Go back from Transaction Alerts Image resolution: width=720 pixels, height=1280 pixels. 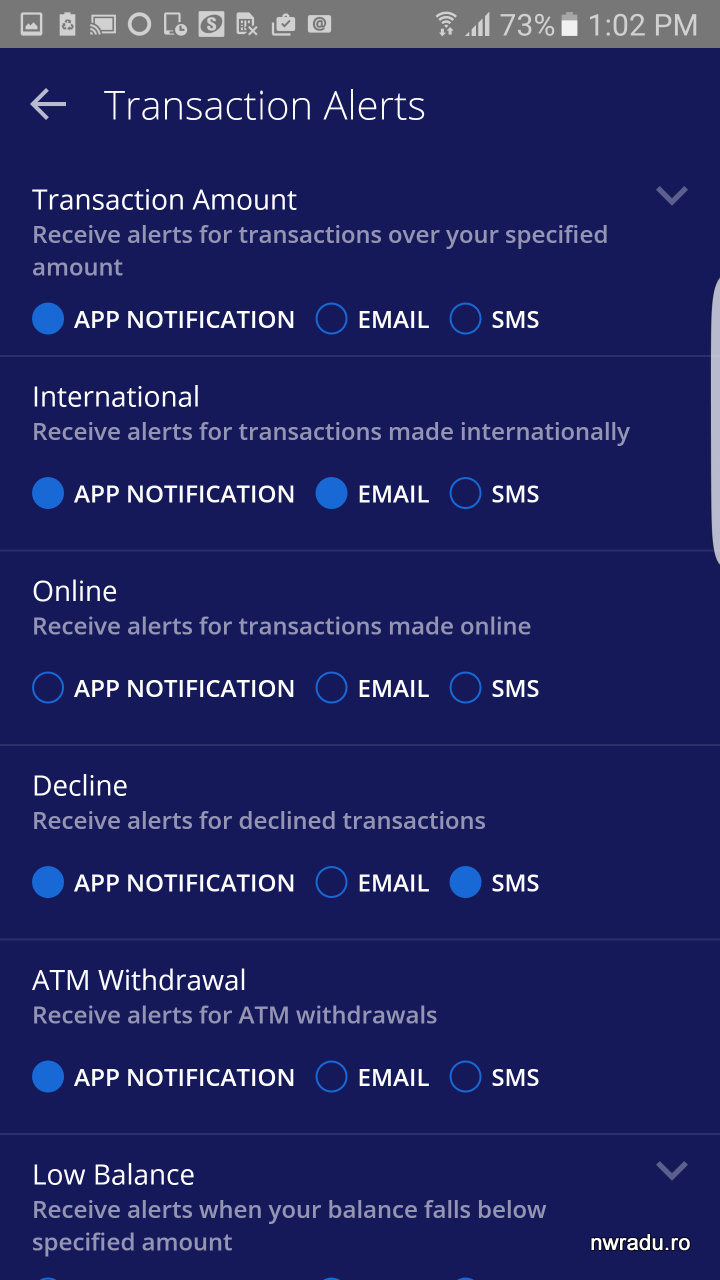pyautogui.click(x=48, y=104)
